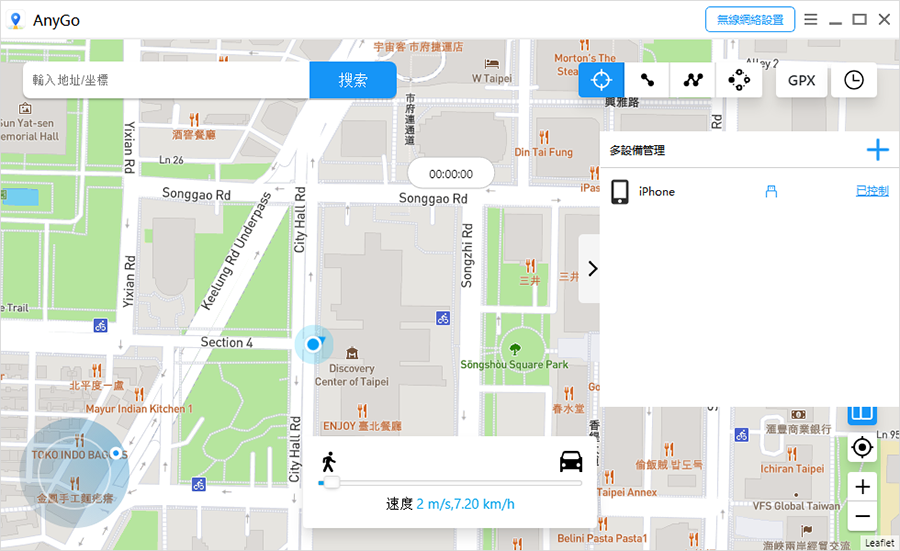Add a new device with plus
Image resolution: width=900 pixels, height=551 pixels.
tap(877, 150)
